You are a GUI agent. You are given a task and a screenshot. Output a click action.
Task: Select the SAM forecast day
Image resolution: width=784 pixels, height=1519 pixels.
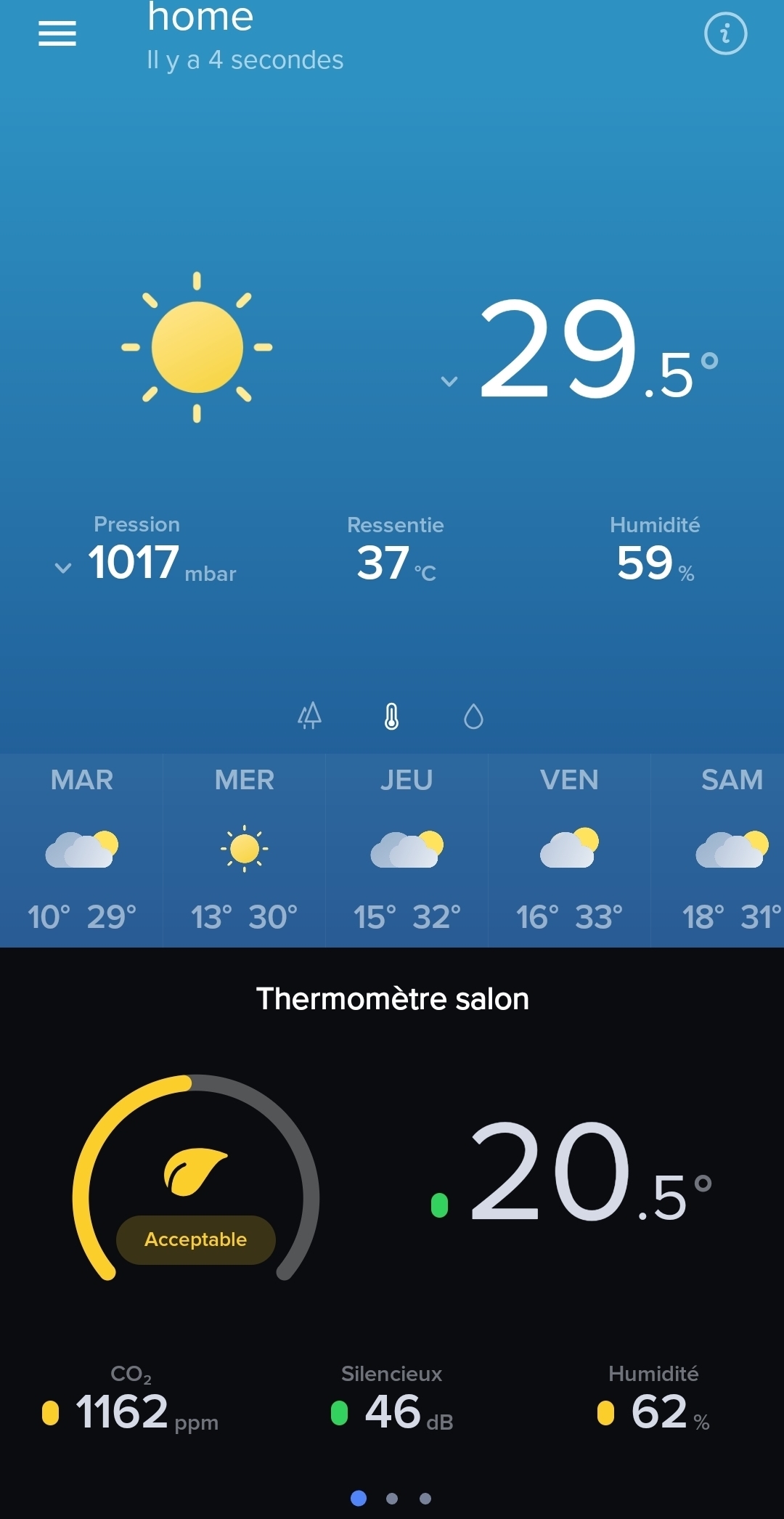pyautogui.click(x=717, y=850)
